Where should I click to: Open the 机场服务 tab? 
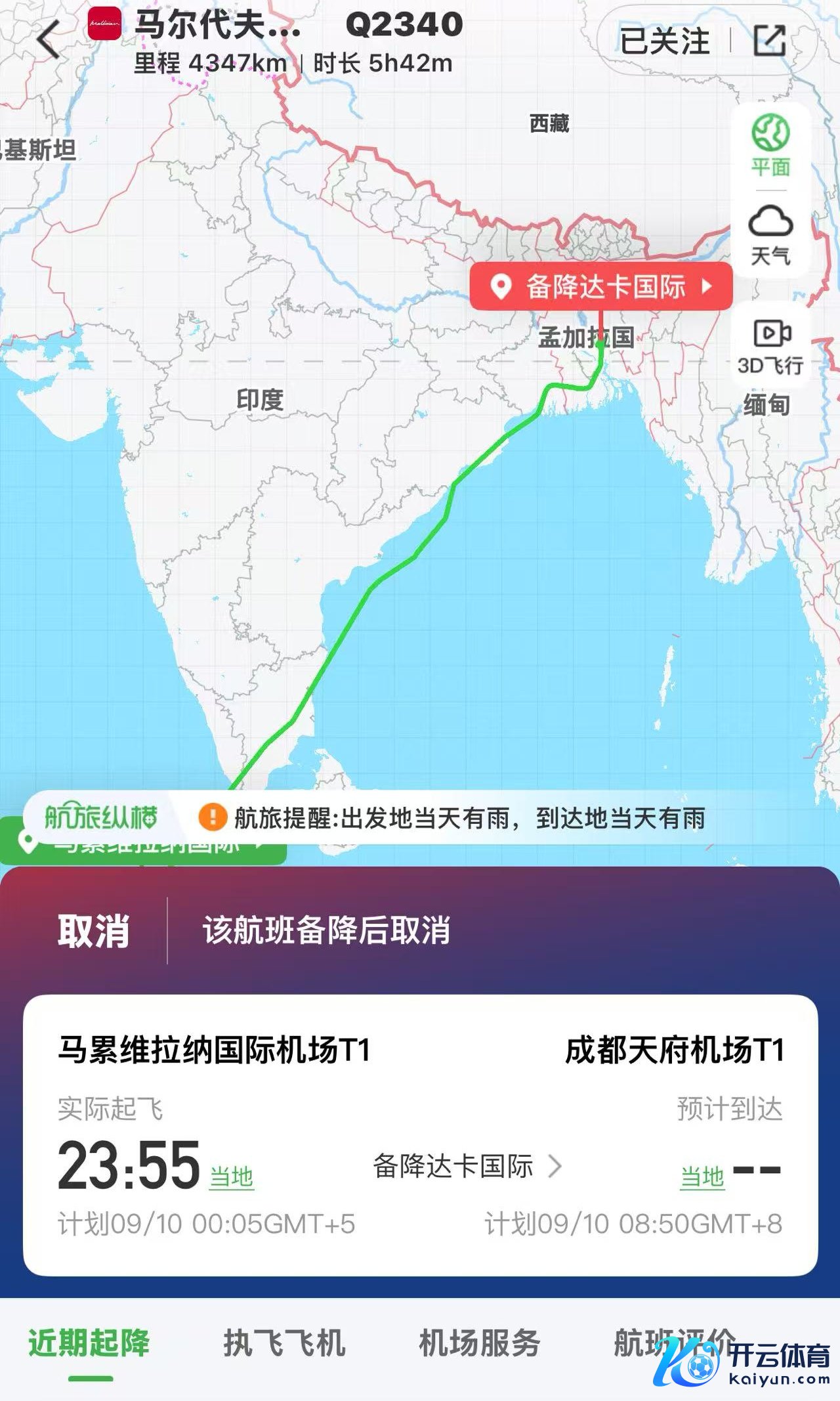[x=479, y=1342]
